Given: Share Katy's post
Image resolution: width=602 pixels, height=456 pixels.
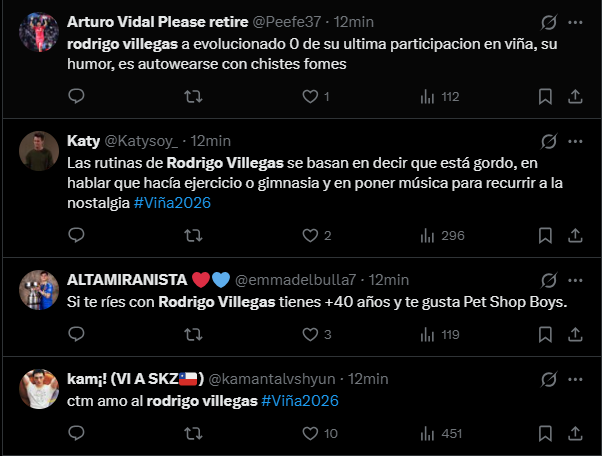Looking at the screenshot, I should coord(575,236).
